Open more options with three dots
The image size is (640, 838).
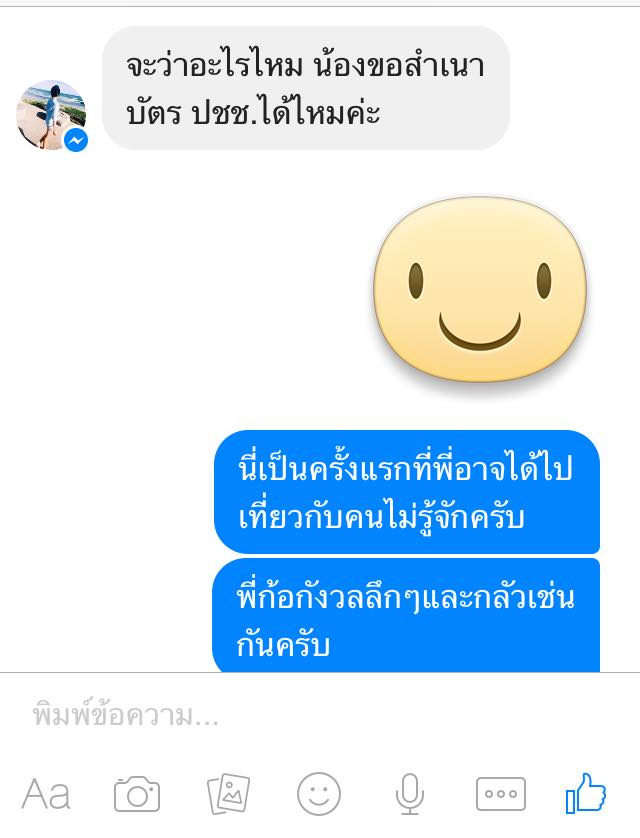pyautogui.click(x=499, y=795)
